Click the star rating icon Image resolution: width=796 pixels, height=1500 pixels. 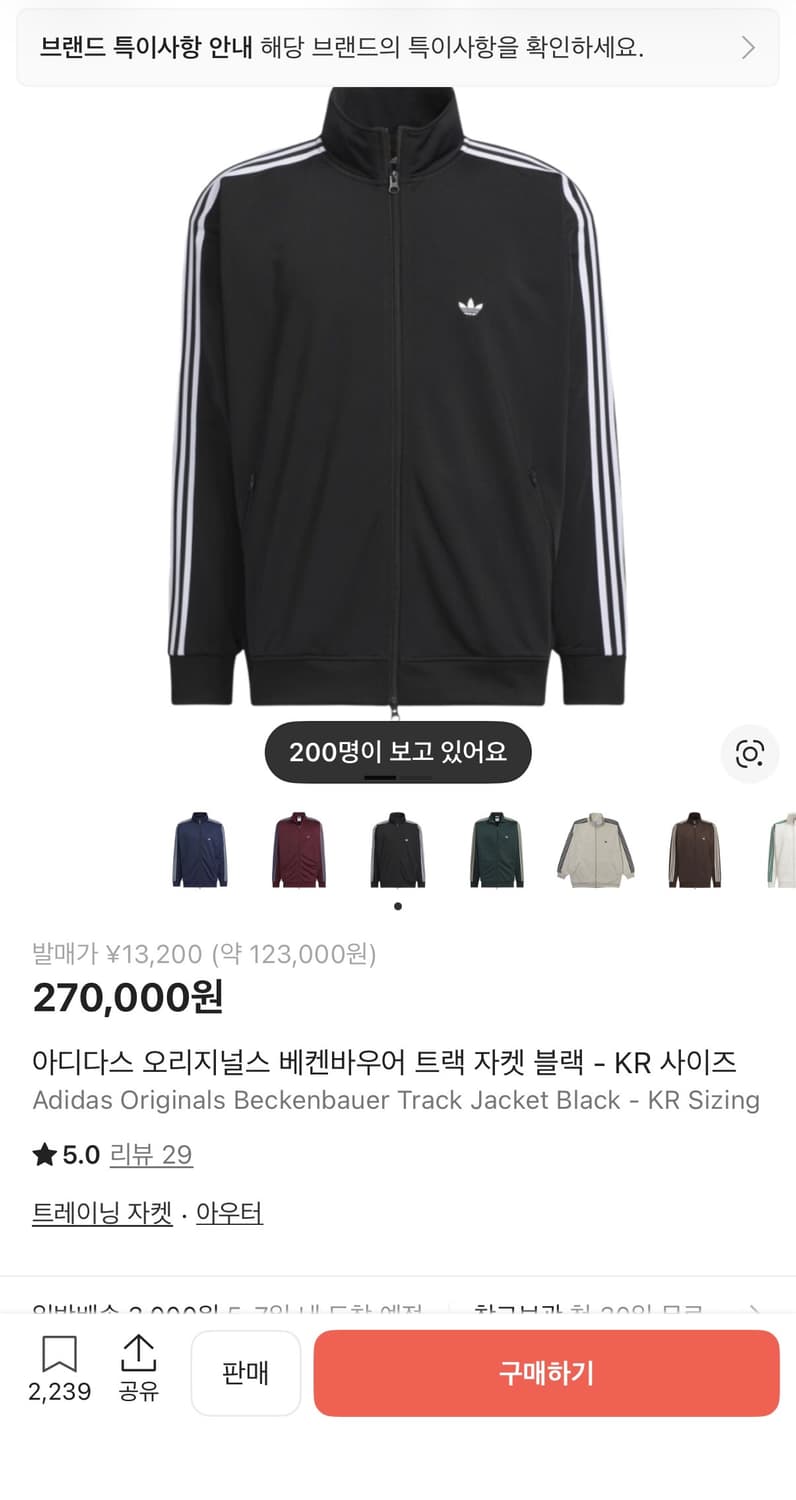43,1154
